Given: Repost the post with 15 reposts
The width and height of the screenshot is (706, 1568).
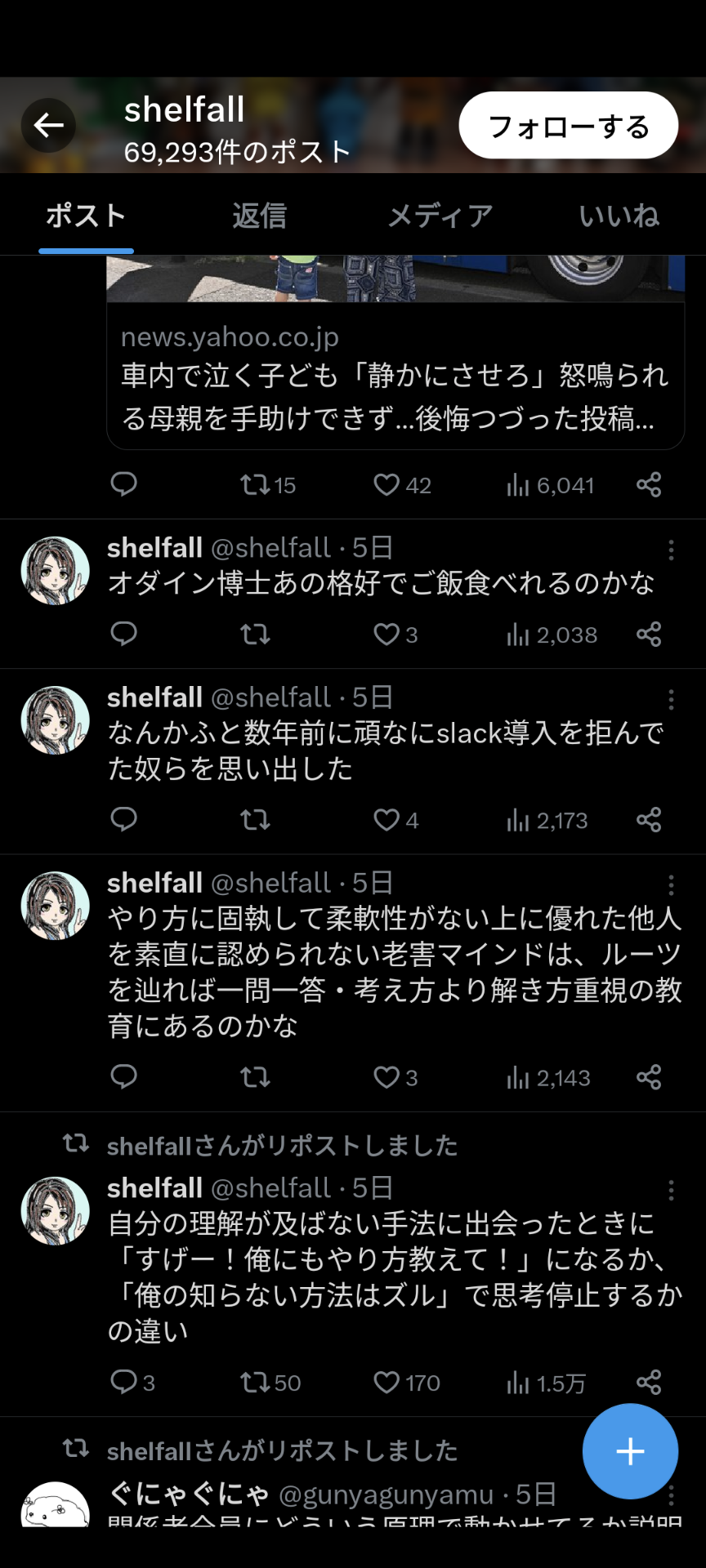Looking at the screenshot, I should [x=268, y=485].
